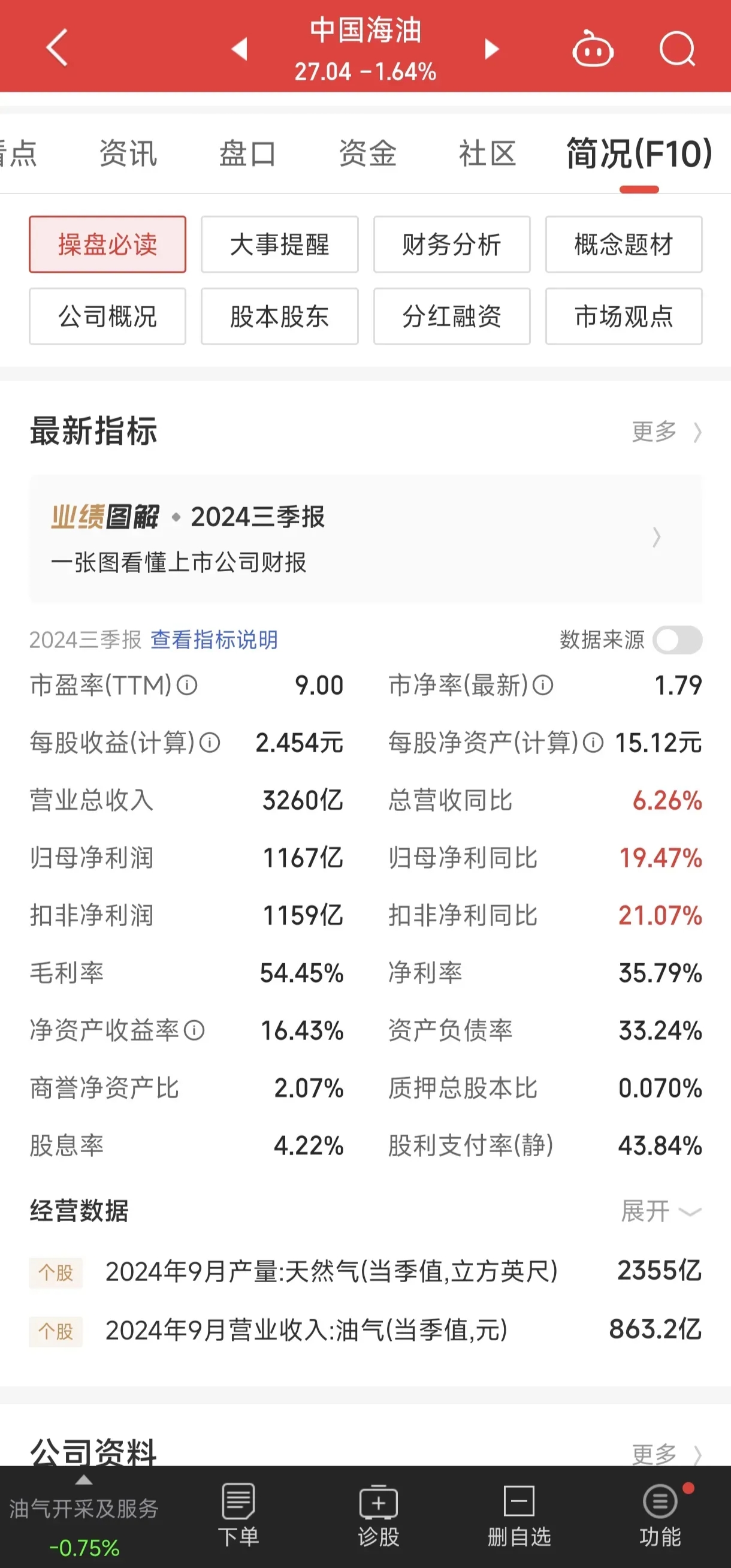Switch to previous stock via left arrow
The height and width of the screenshot is (1568, 731).
coord(238,49)
